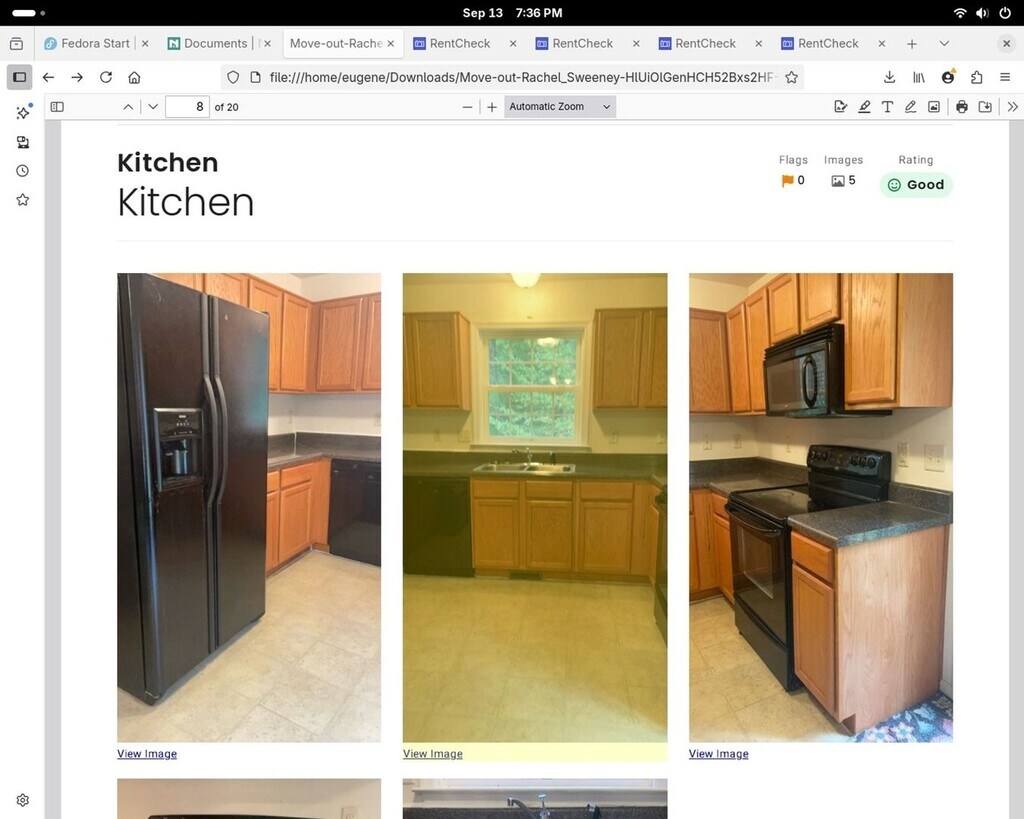Reload the current page

click(106, 77)
